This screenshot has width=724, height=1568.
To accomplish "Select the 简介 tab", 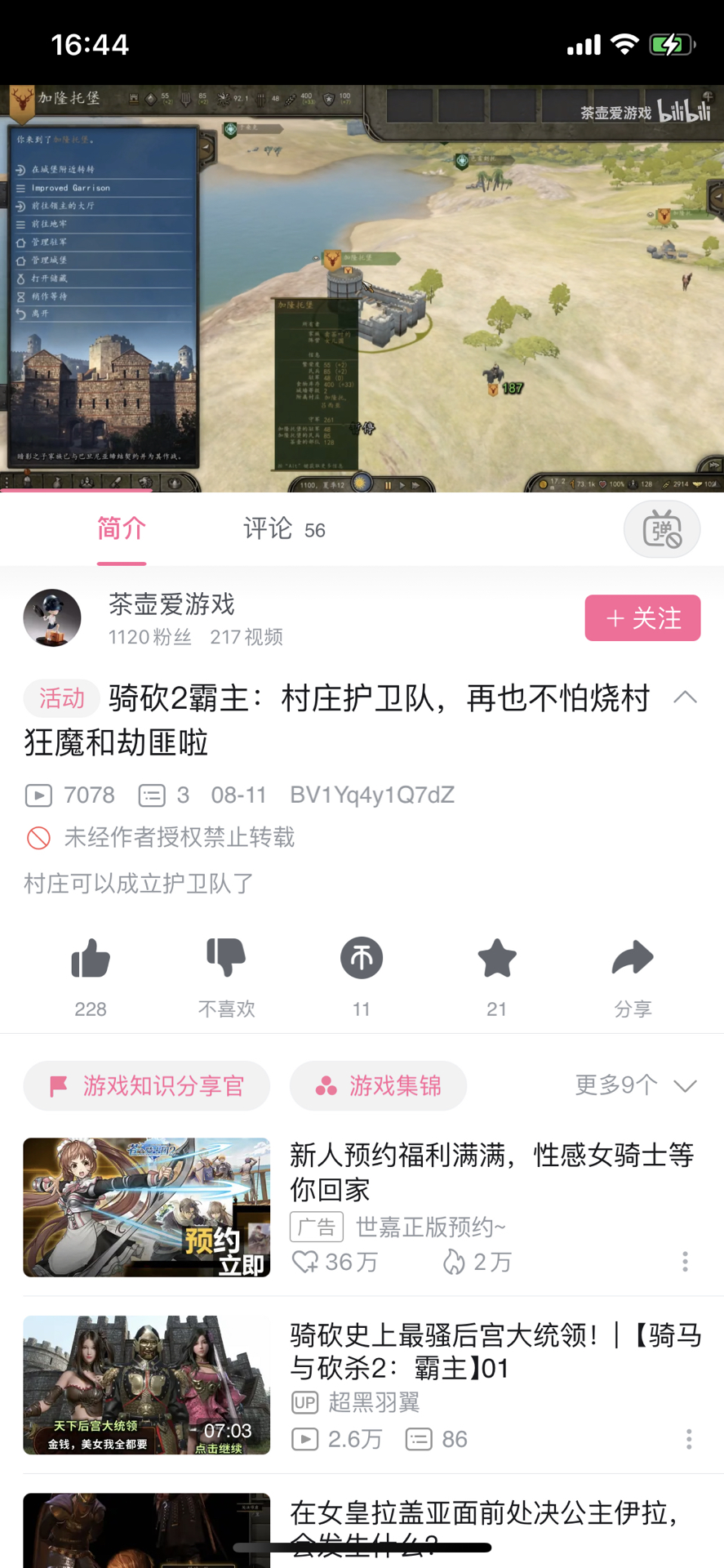I will point(121,529).
